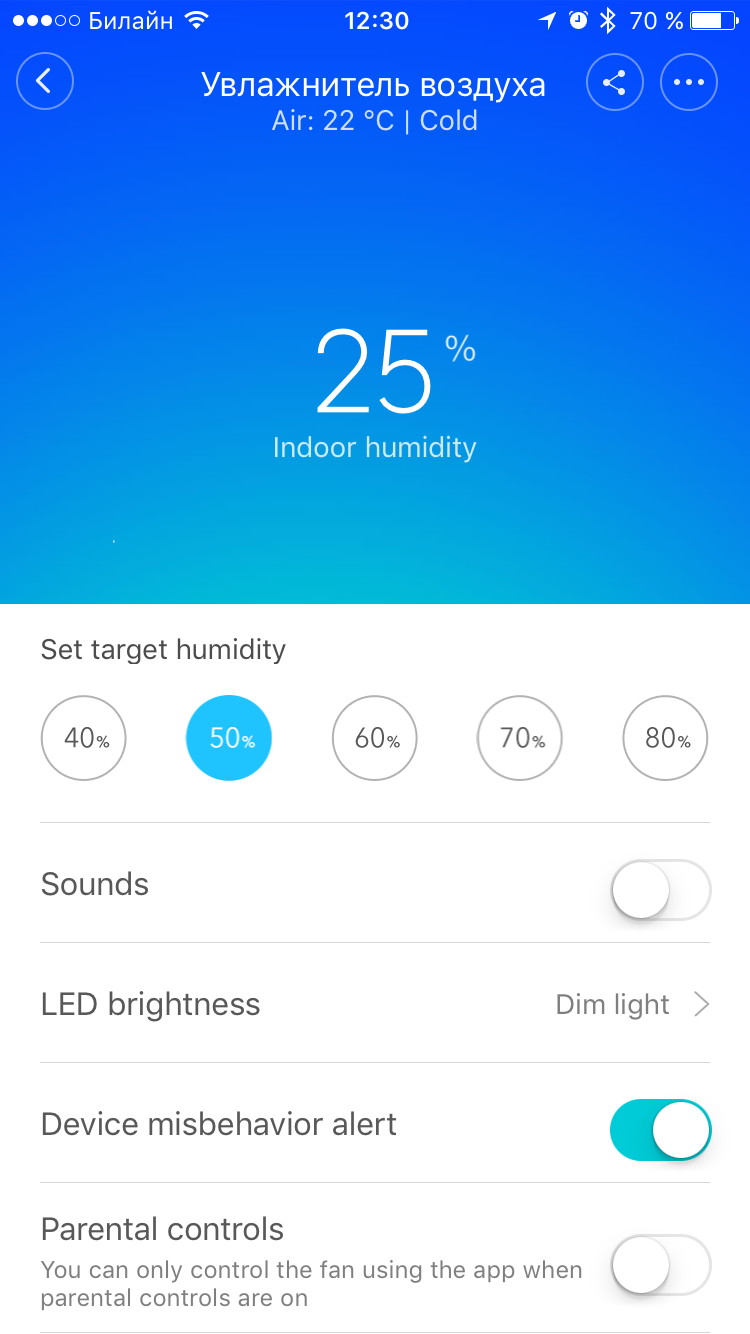Choose 60% as target humidity
Image resolution: width=750 pixels, height=1334 pixels.
pos(375,739)
